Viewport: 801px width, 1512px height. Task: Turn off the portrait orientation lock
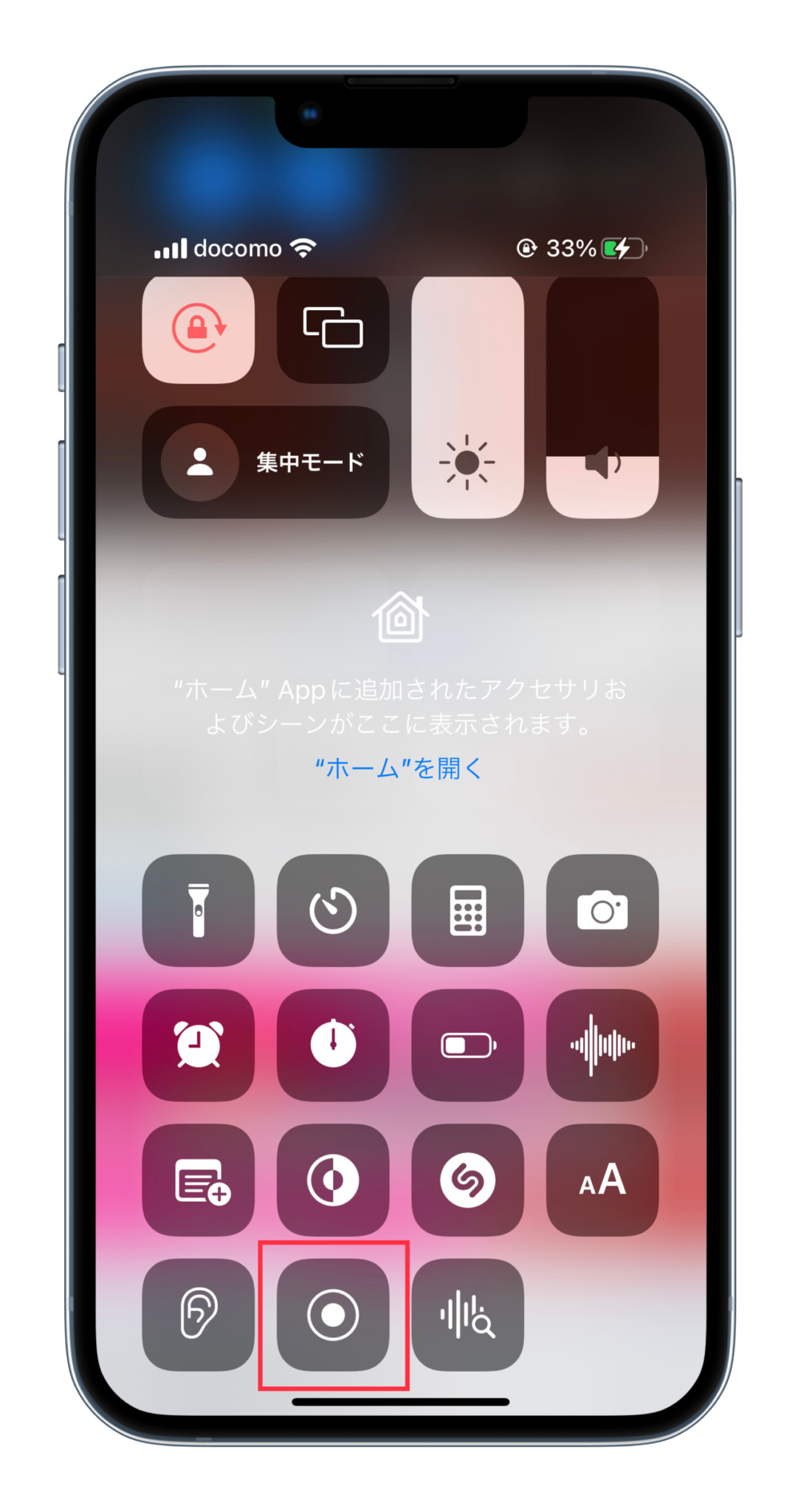click(198, 328)
